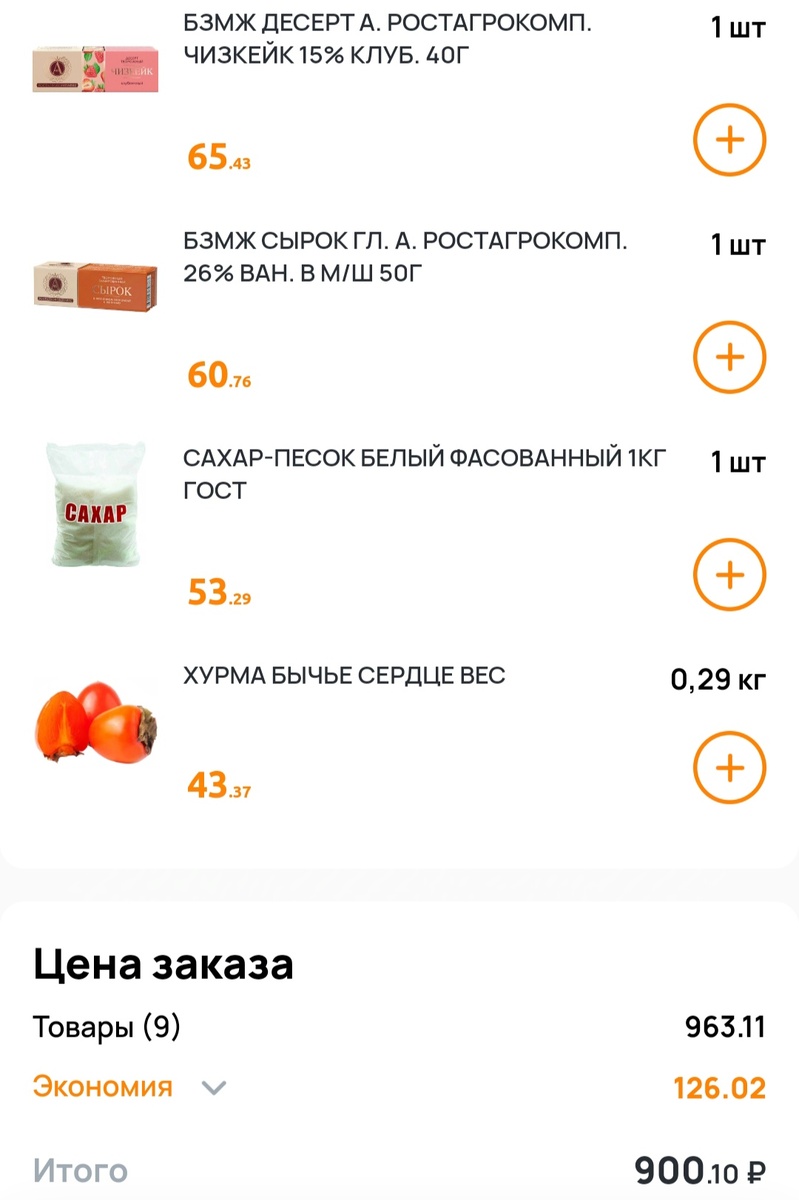Tap plus icon for сахар-песок item
The height and width of the screenshot is (1200, 799).
click(729, 575)
